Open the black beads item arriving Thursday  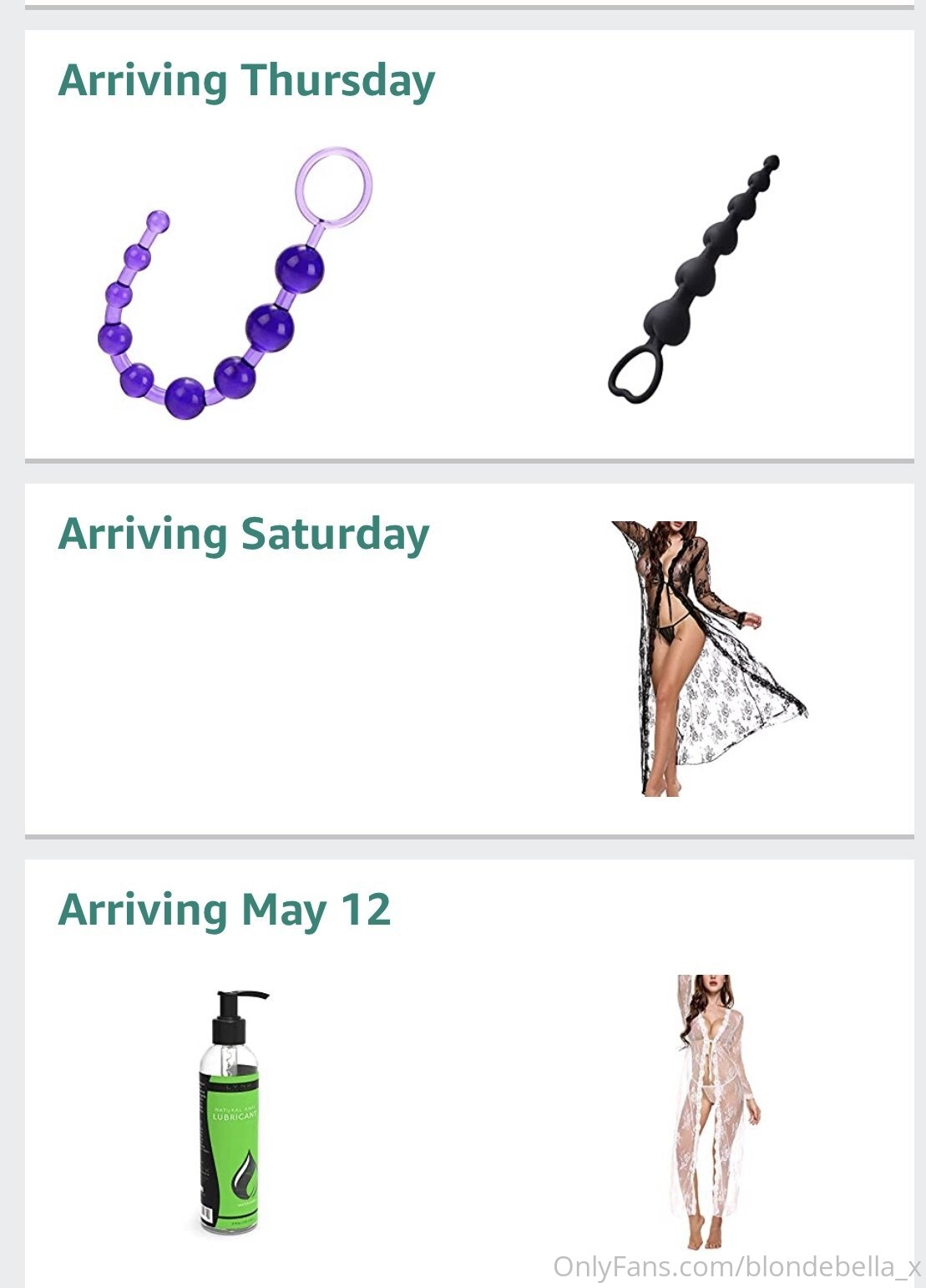pos(691,280)
